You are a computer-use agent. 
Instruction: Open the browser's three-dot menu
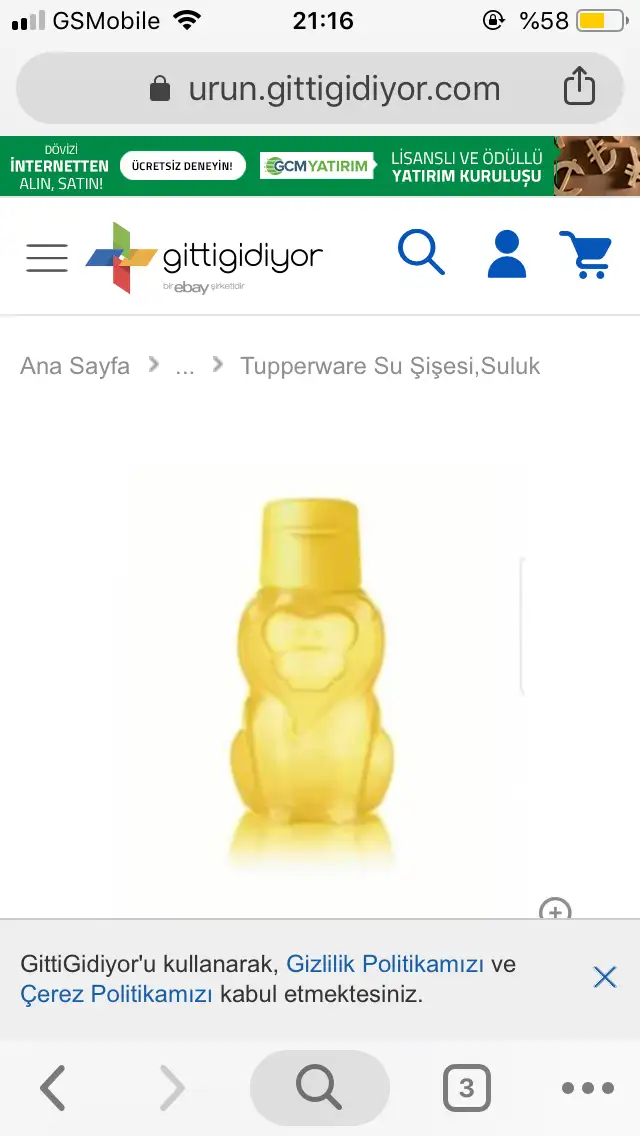587,1088
